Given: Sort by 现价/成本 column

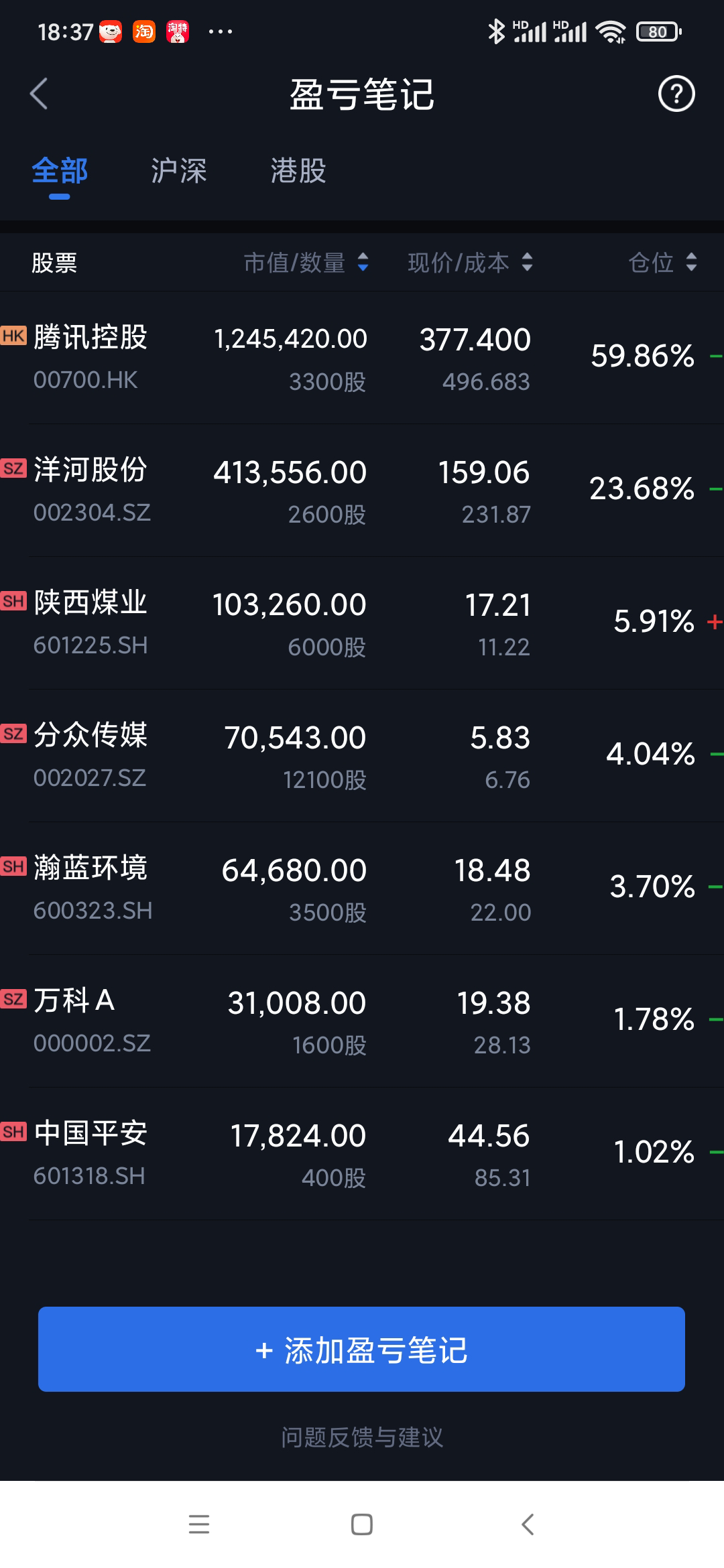Looking at the screenshot, I should pos(470,263).
